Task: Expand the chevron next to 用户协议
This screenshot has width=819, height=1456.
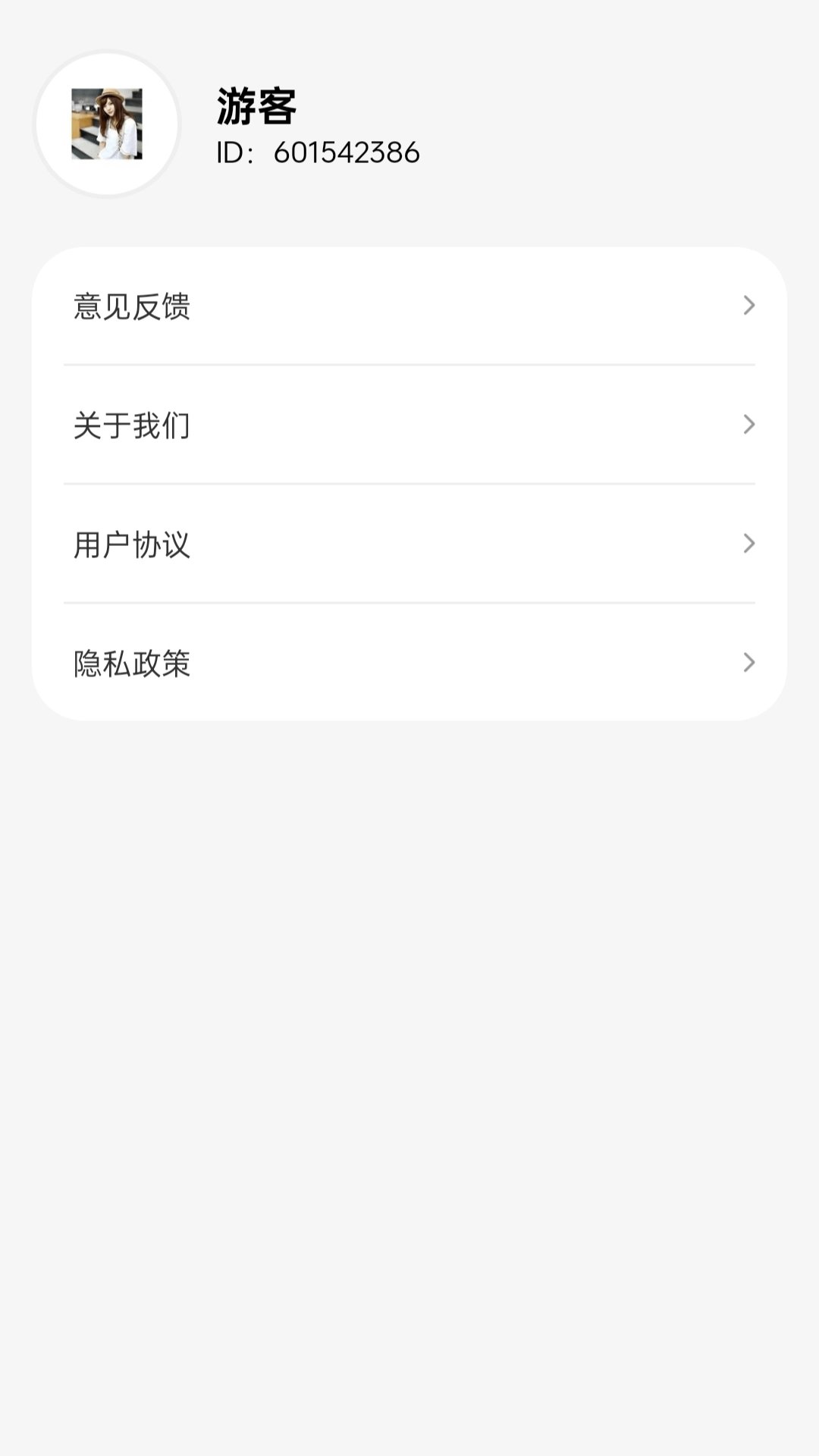Action: tap(749, 544)
